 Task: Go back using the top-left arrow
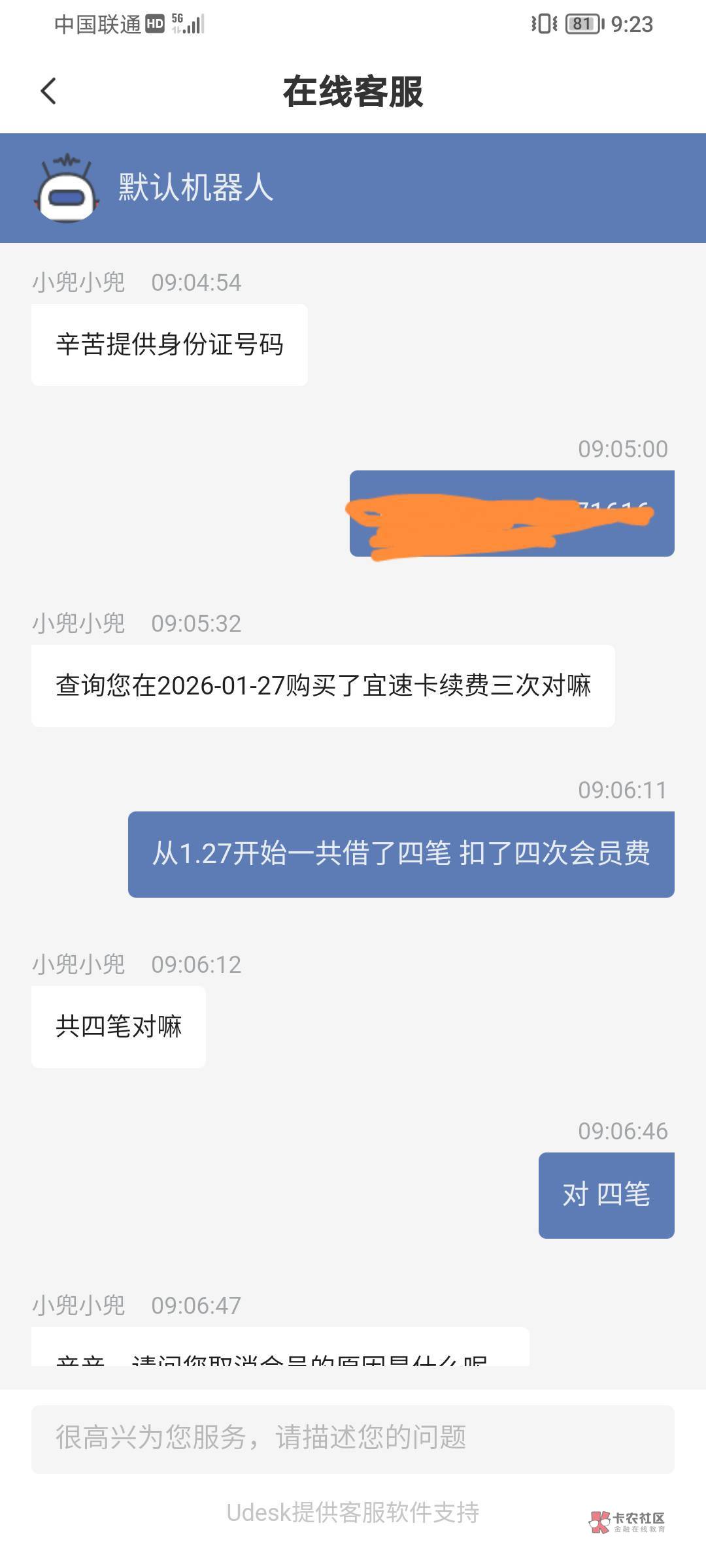(x=48, y=91)
